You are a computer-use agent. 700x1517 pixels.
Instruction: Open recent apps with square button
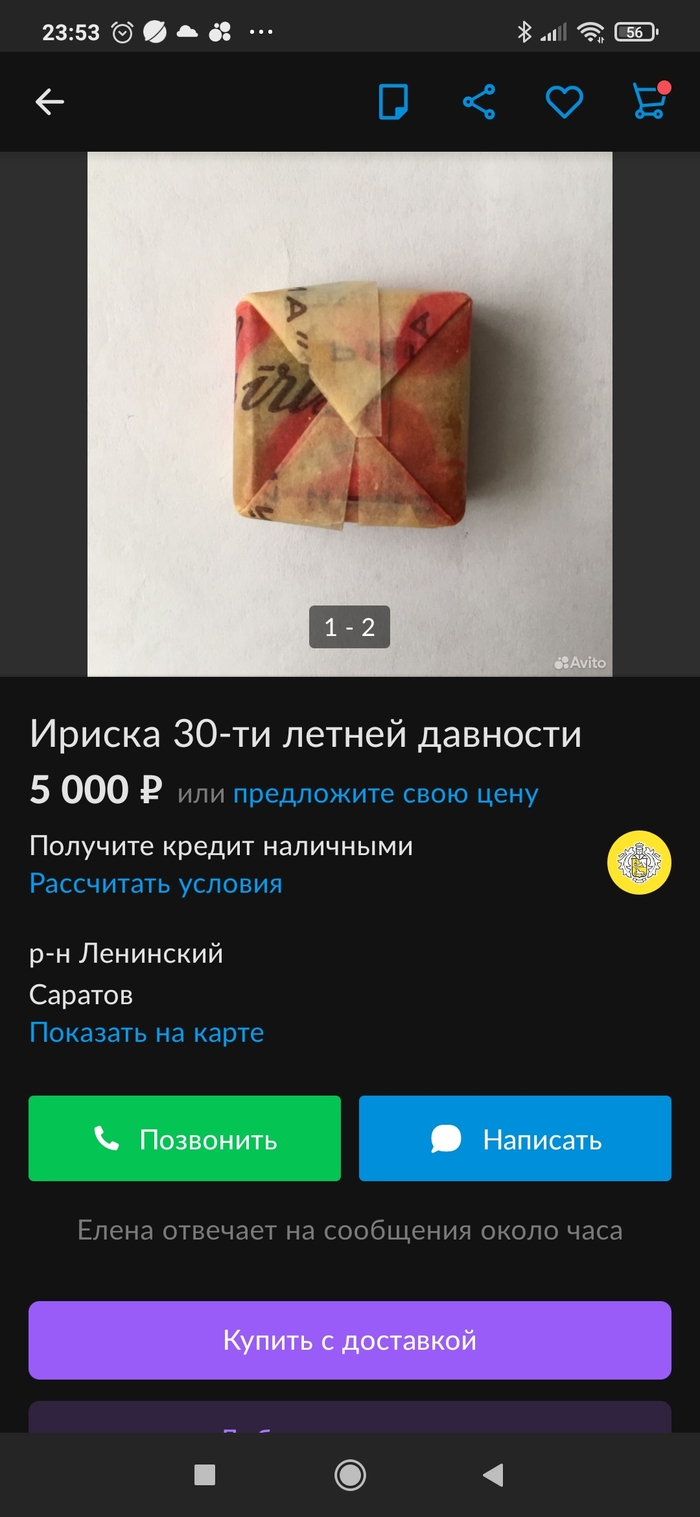205,1475
